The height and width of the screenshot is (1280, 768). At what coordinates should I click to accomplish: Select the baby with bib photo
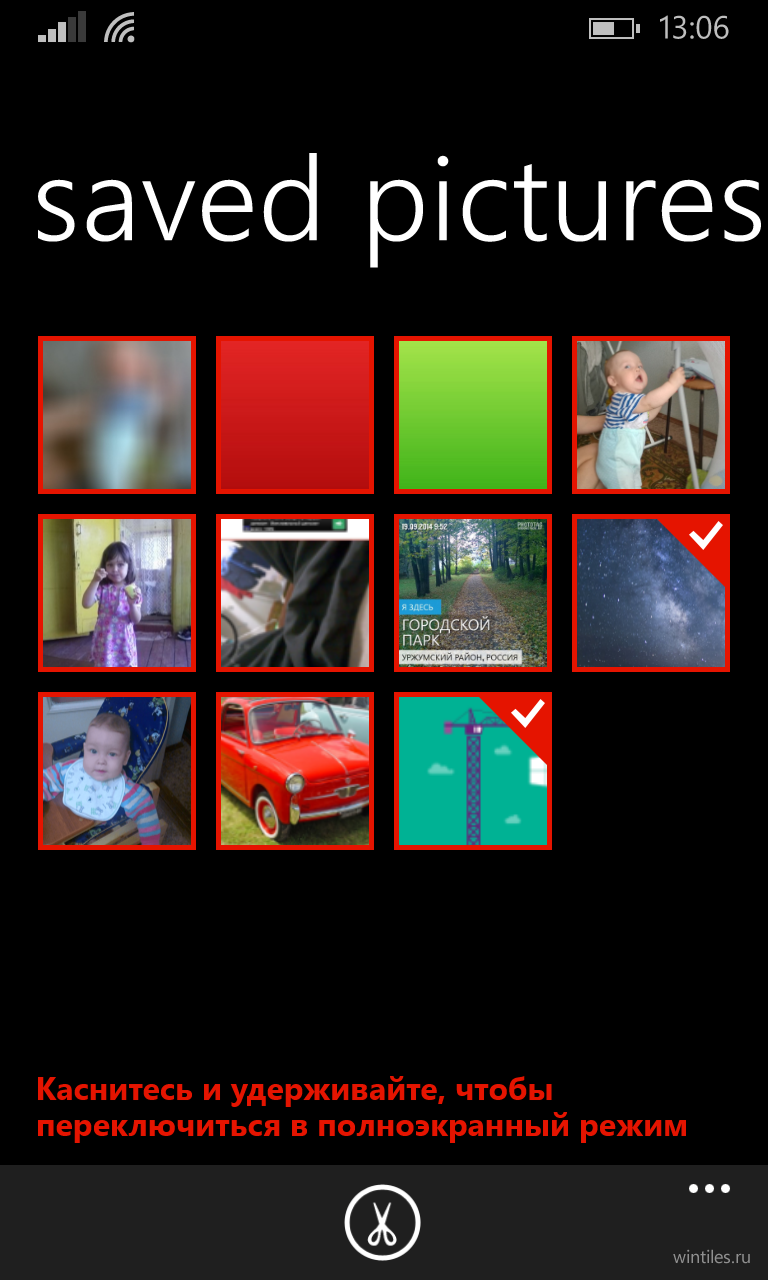point(117,771)
